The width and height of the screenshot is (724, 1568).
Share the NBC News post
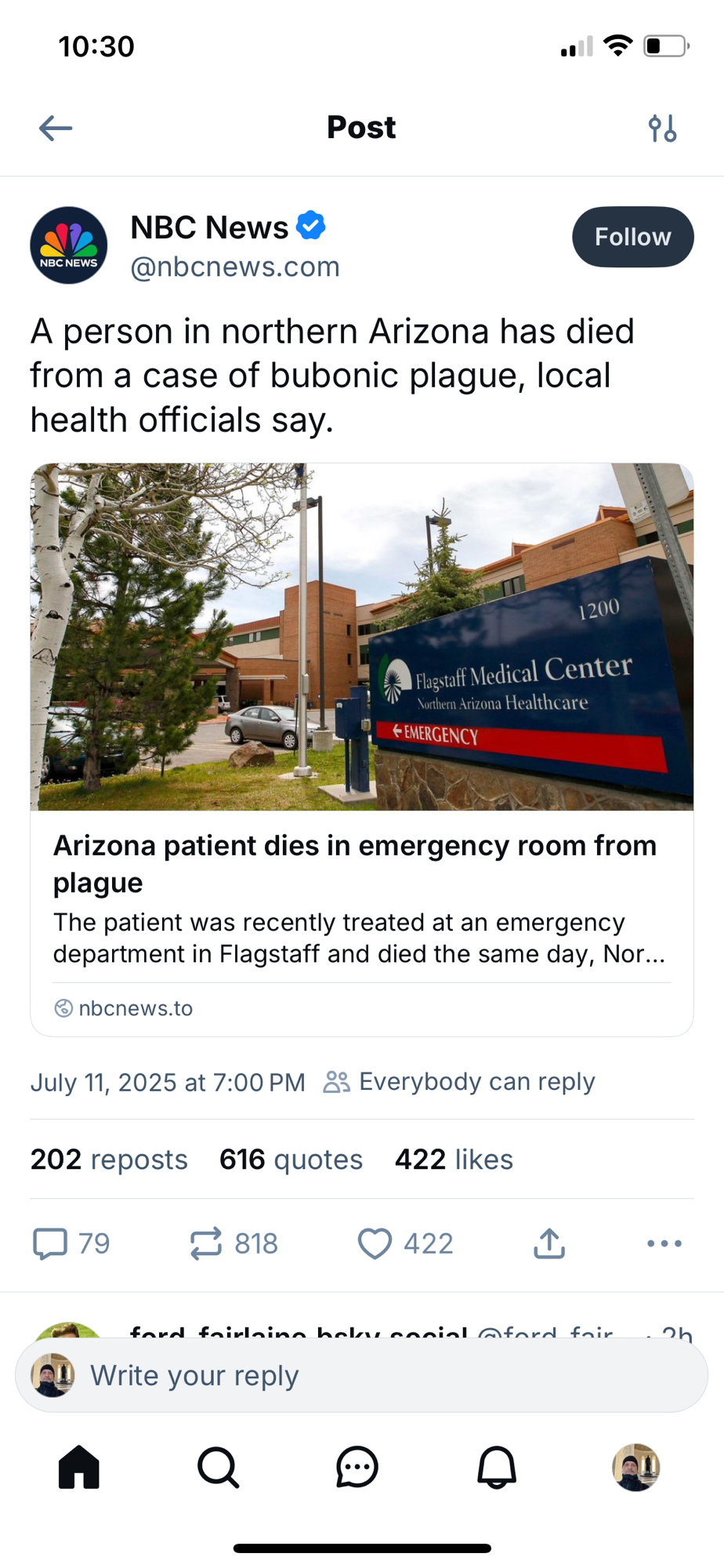pos(549,1243)
